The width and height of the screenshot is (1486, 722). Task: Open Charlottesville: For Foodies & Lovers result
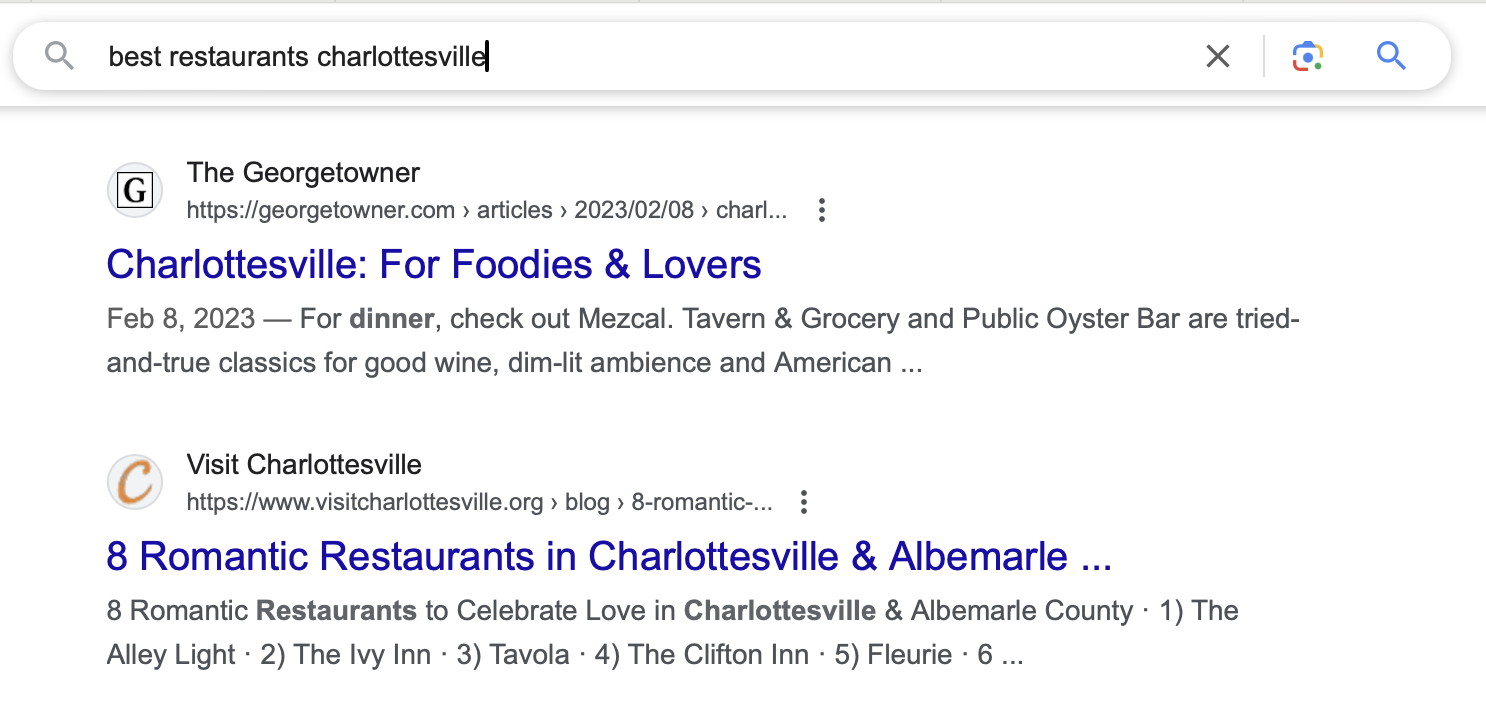pyautogui.click(x=434, y=265)
